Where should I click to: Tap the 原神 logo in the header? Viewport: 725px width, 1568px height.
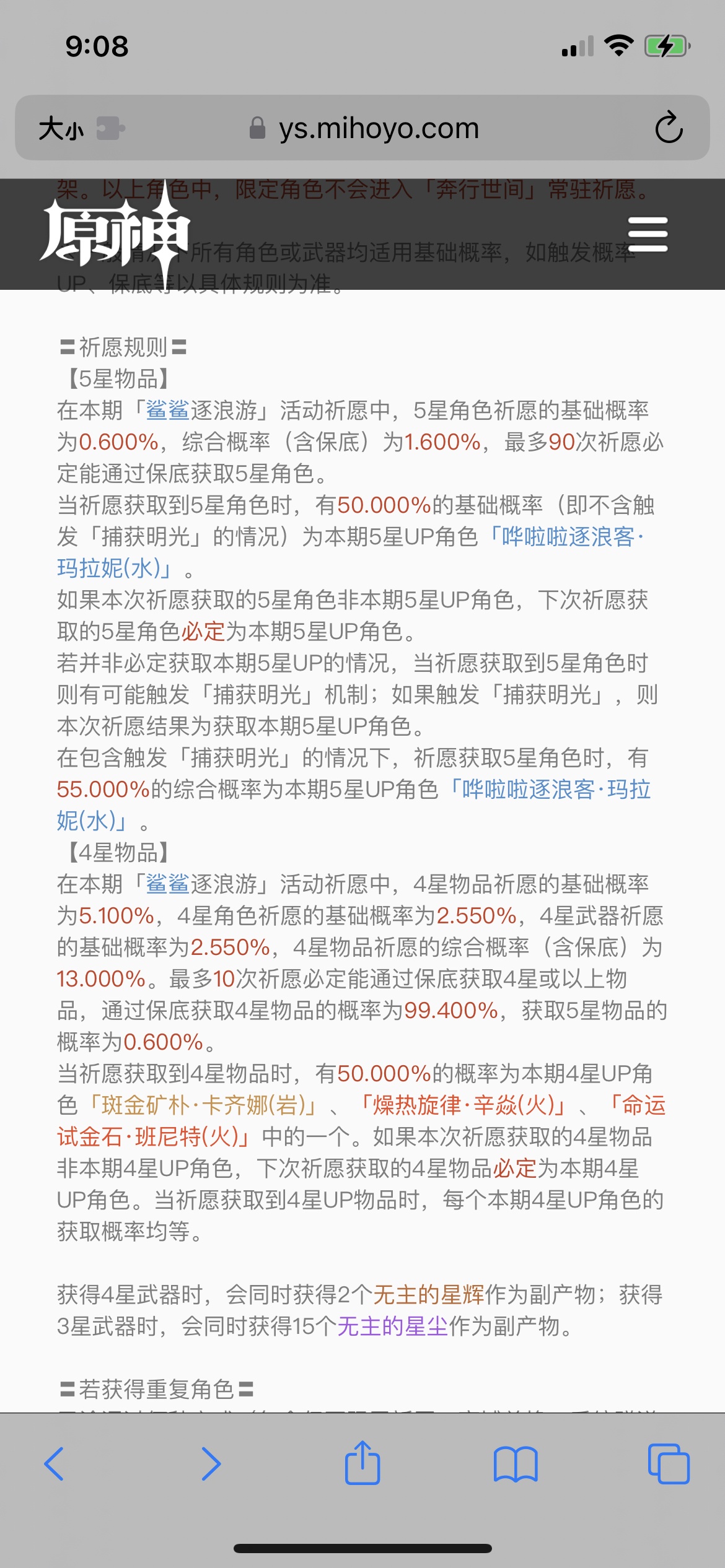(x=116, y=235)
